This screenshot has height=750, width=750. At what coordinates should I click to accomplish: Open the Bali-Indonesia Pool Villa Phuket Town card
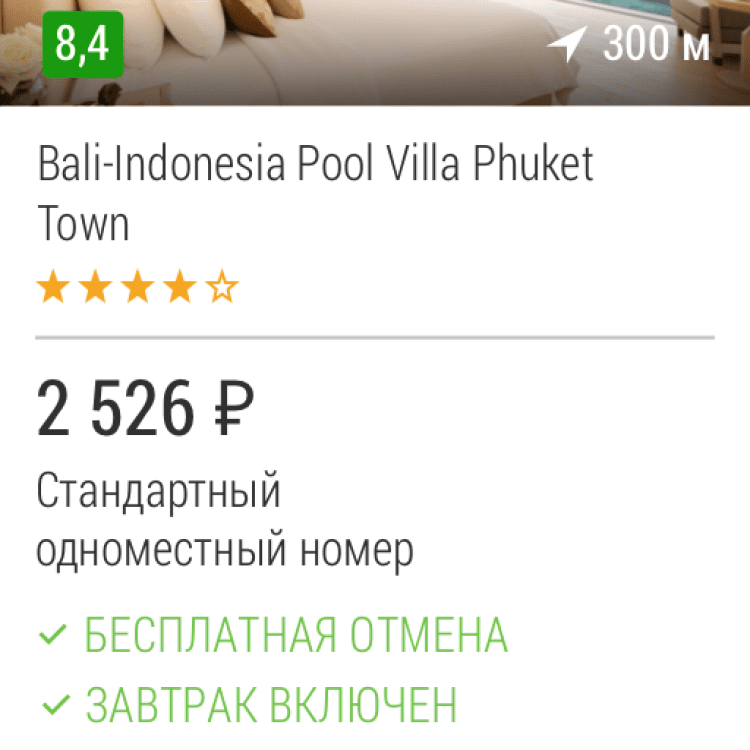click(315, 193)
